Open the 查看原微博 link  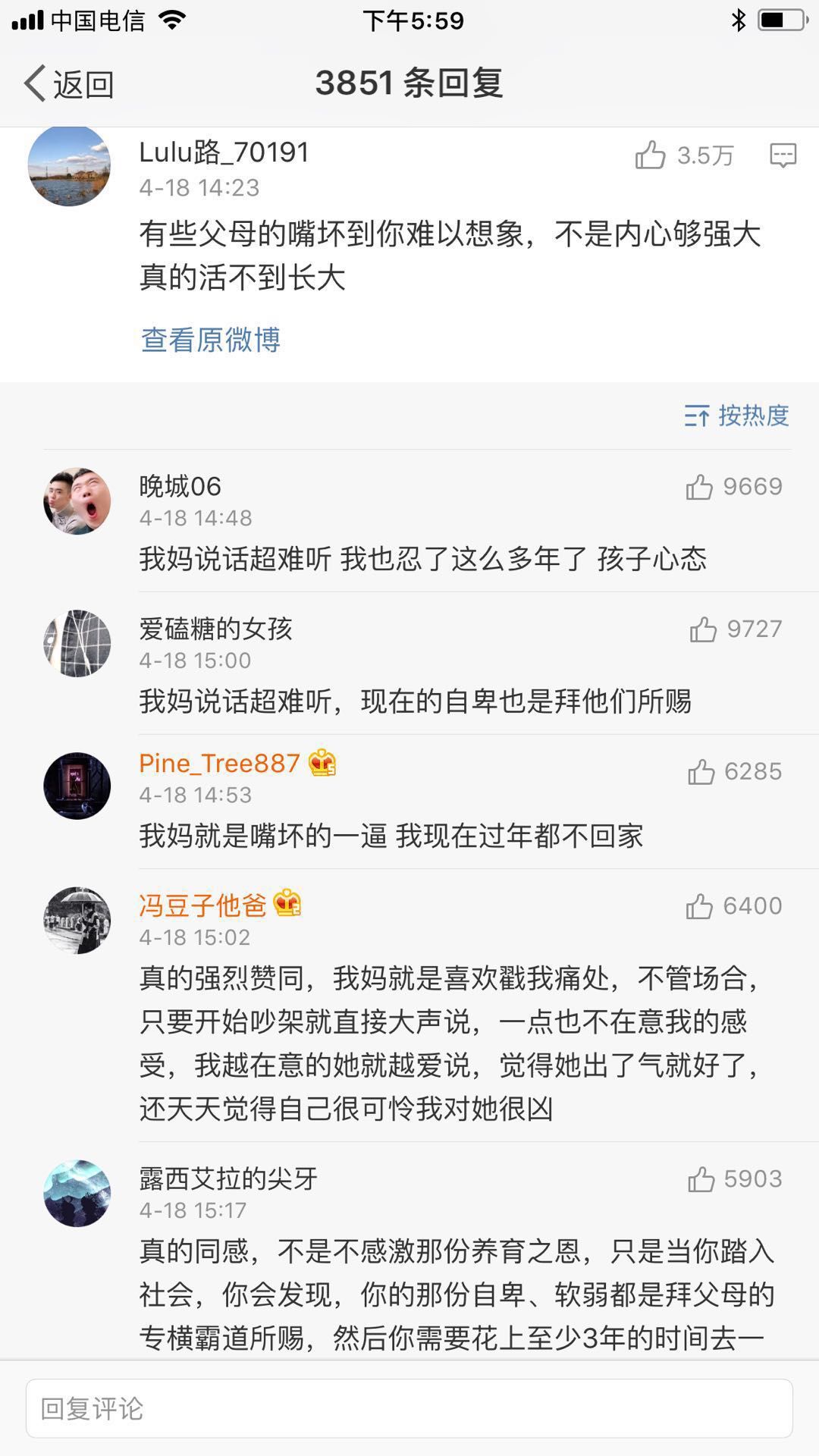pyautogui.click(x=211, y=340)
